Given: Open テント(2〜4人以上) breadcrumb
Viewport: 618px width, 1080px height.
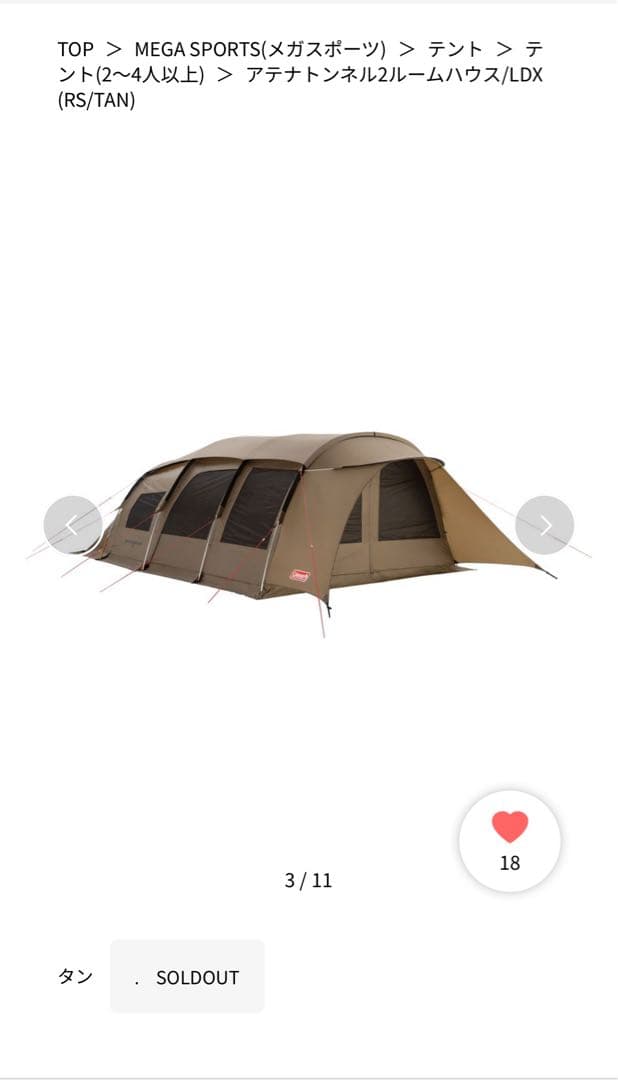Looking at the screenshot, I should click(131, 75).
